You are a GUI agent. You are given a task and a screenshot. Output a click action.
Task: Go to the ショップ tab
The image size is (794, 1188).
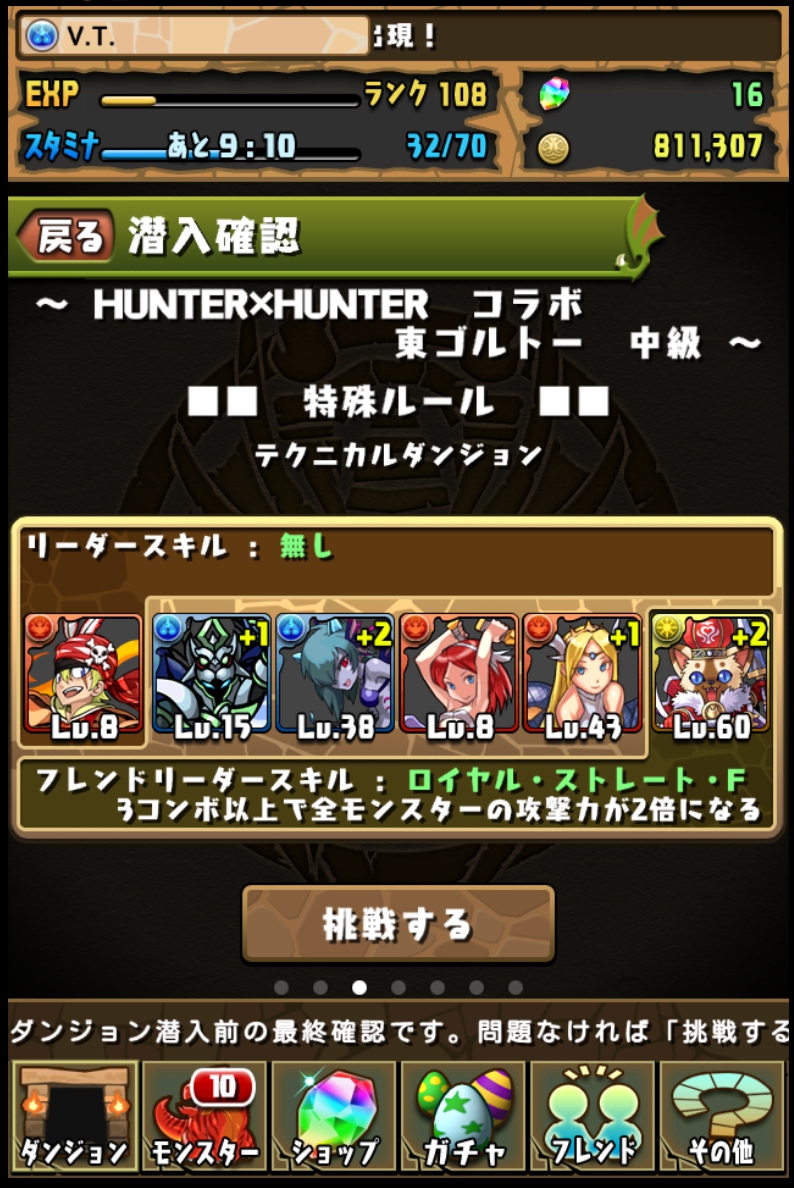tap(334, 1117)
